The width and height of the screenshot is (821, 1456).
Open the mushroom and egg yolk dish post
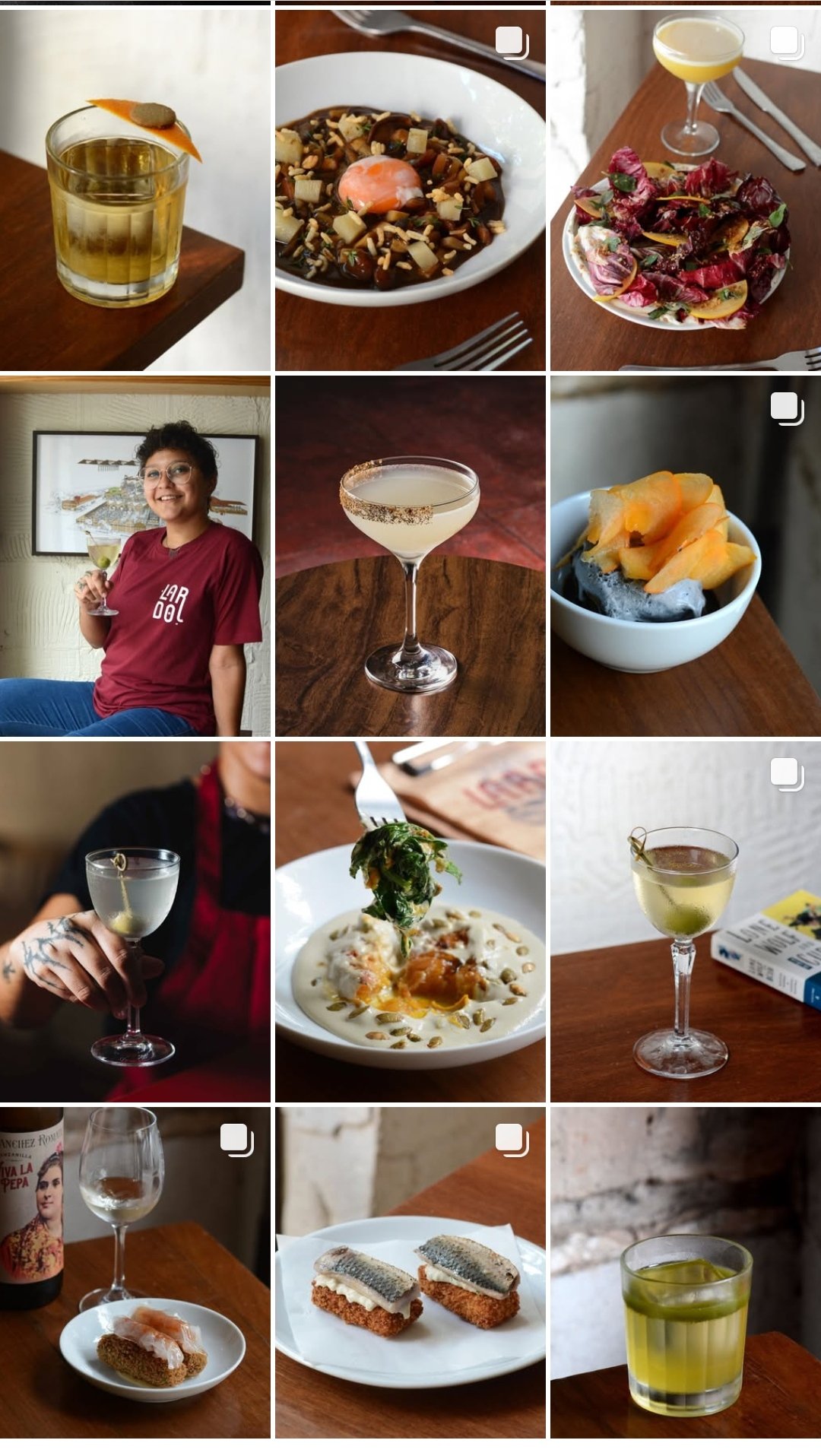click(x=410, y=190)
